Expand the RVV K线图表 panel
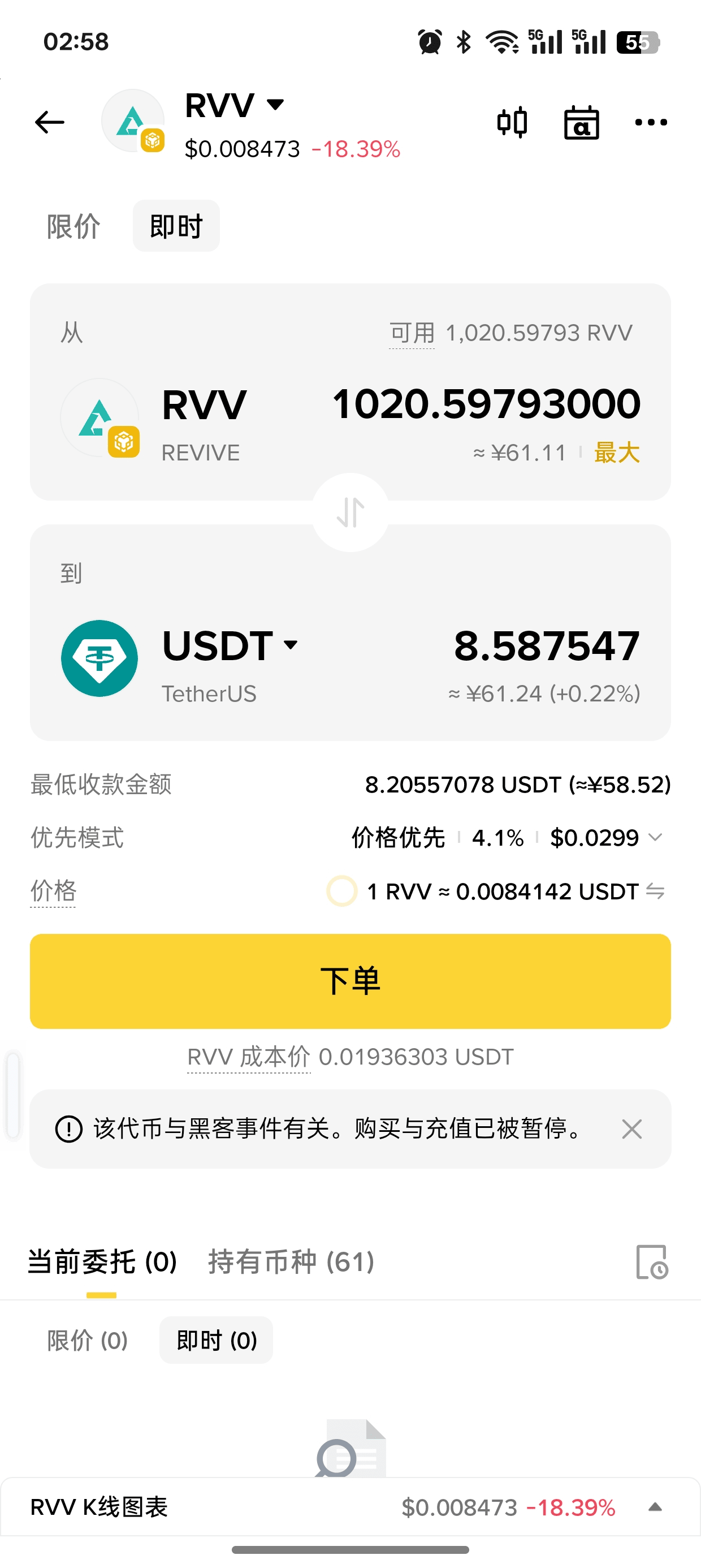 (x=655, y=1507)
